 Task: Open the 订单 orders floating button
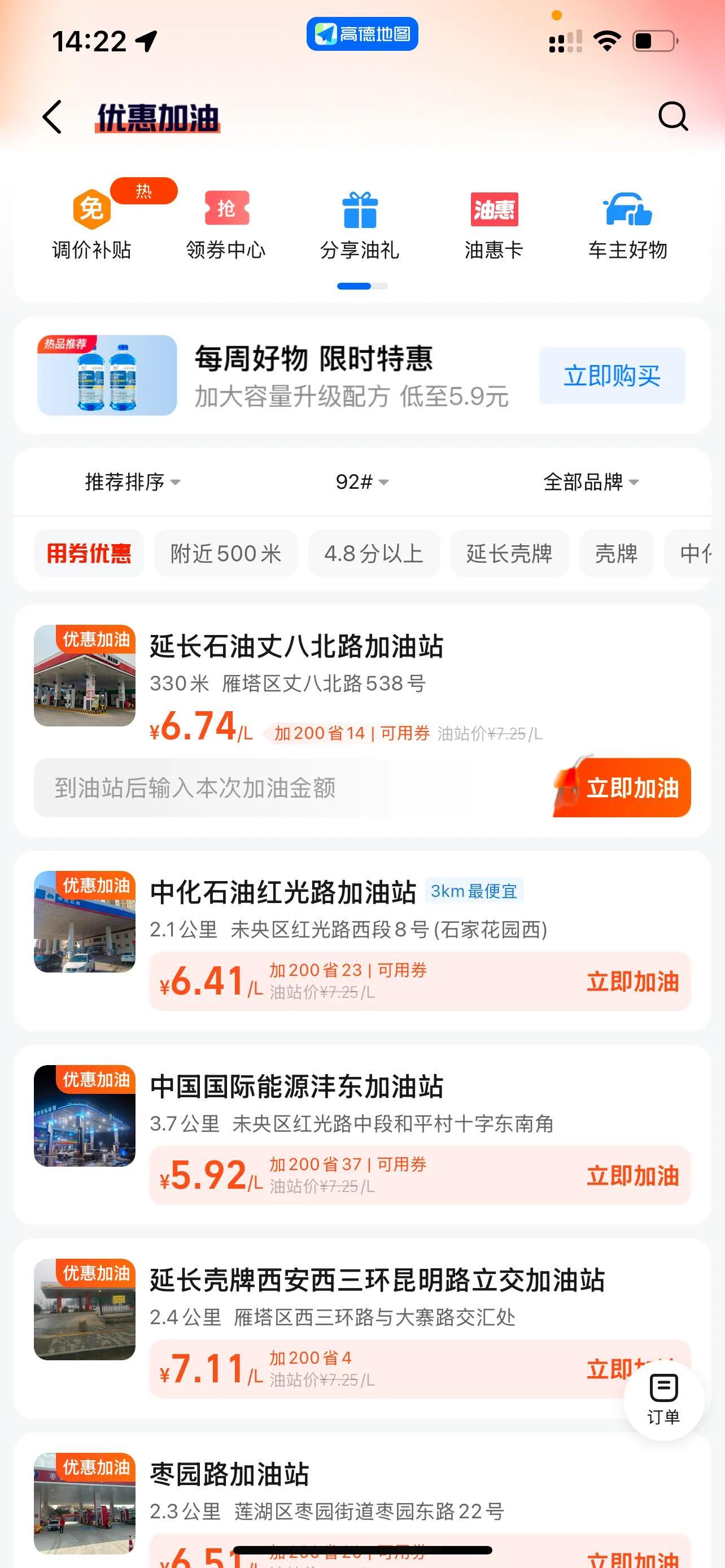[663, 1400]
